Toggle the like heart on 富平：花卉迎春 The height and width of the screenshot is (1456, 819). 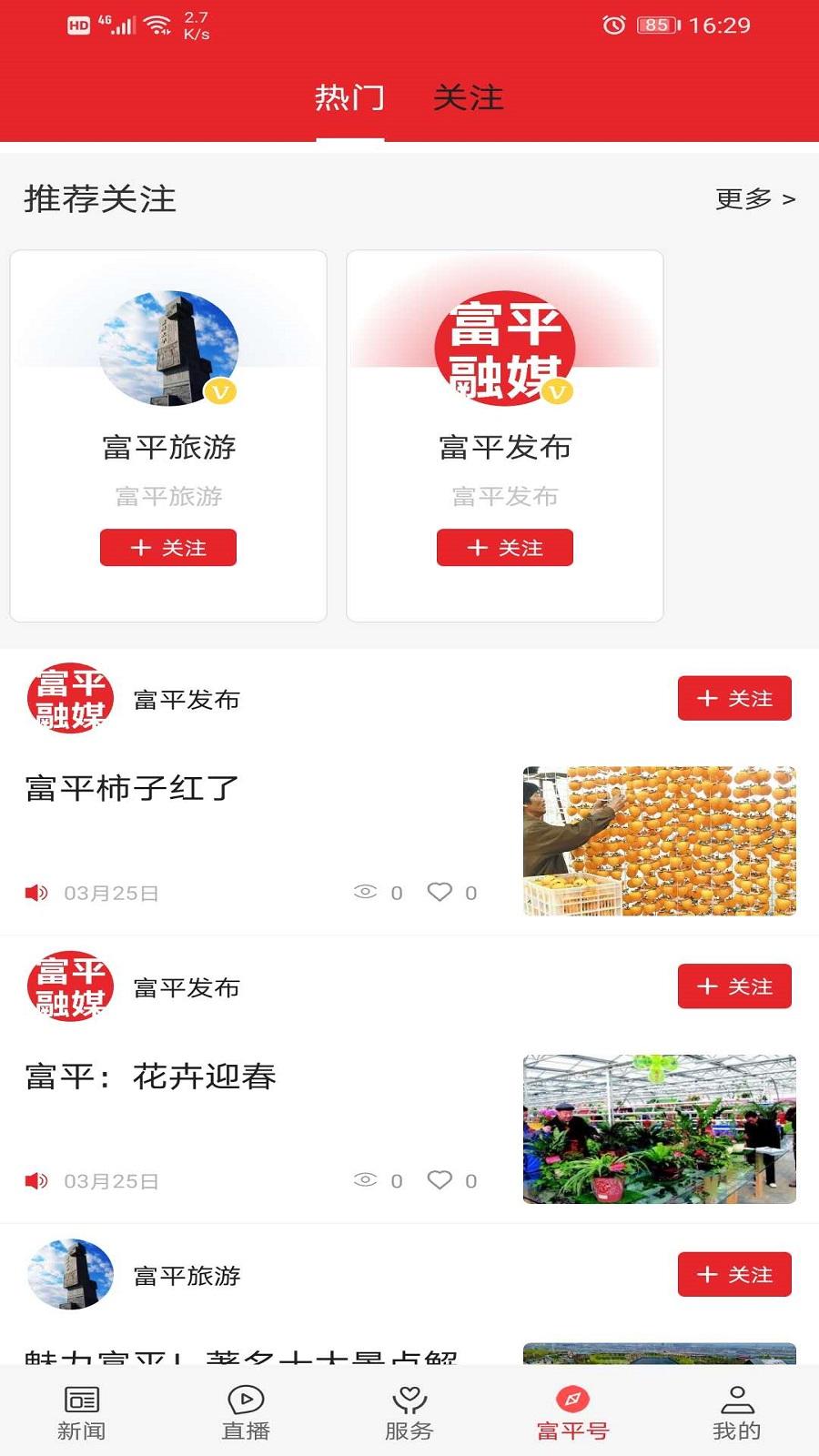coord(440,1179)
